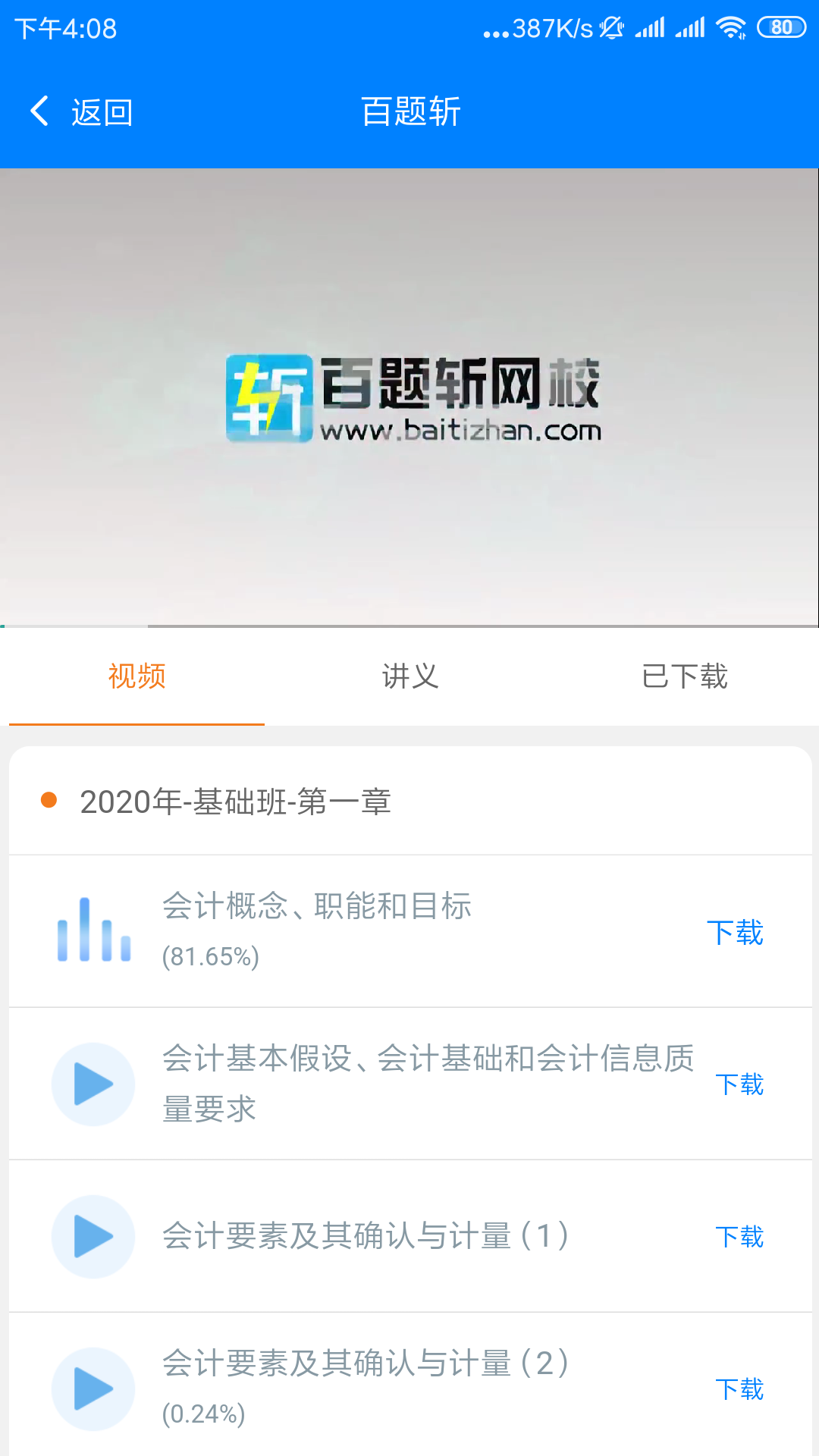Tap the video player showing 百题斩网校 logo

point(409,398)
